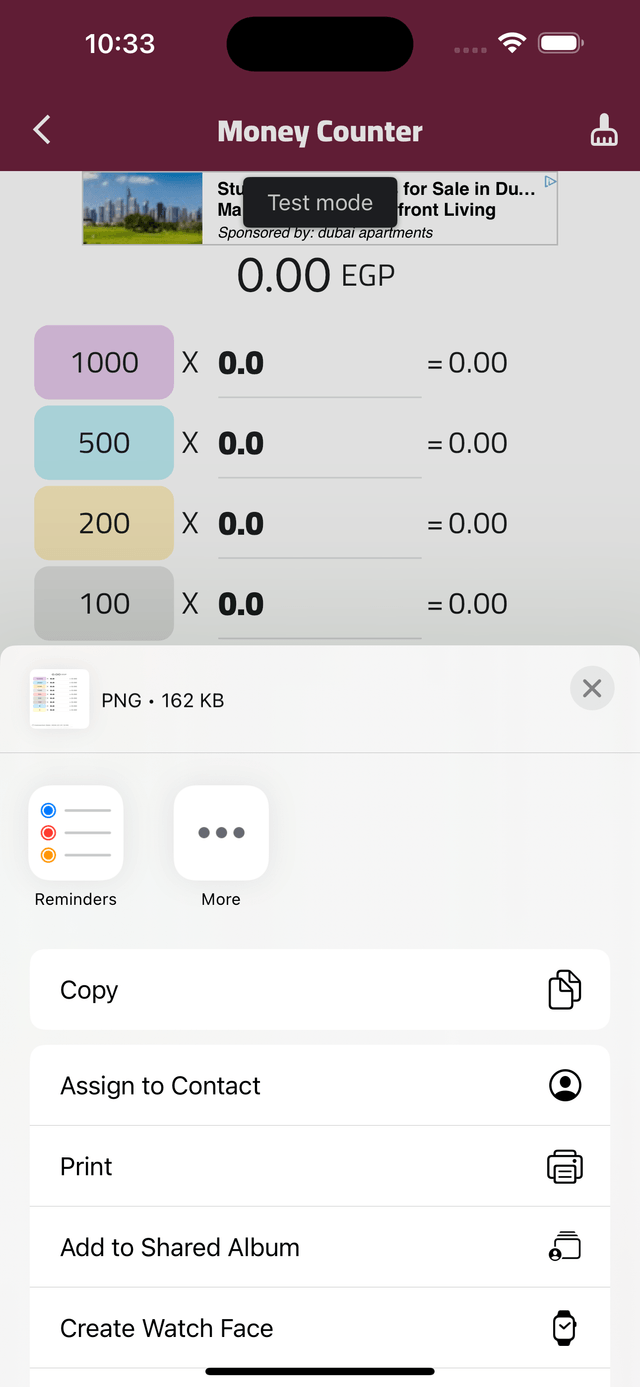Close the share sheet

592,688
